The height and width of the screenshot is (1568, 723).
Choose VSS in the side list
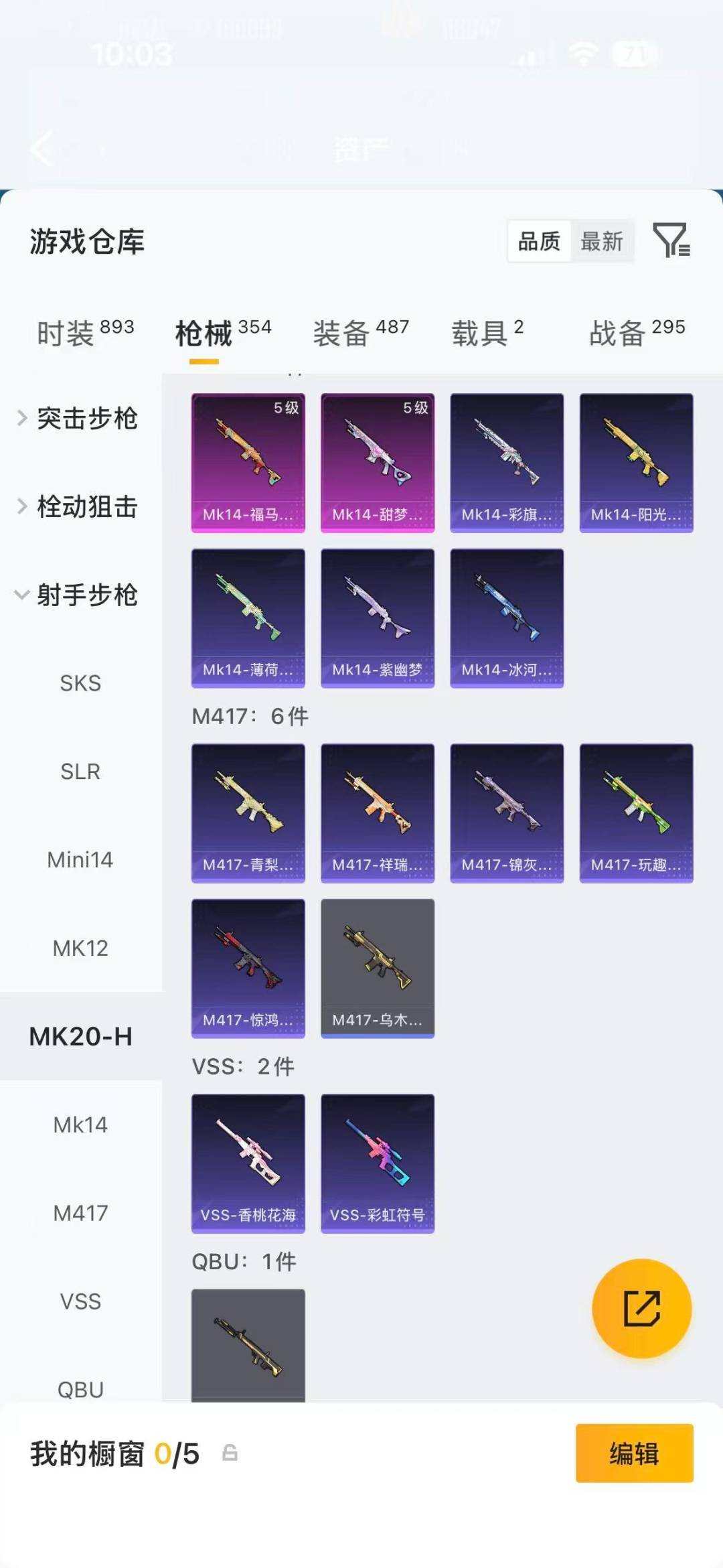(x=80, y=1301)
